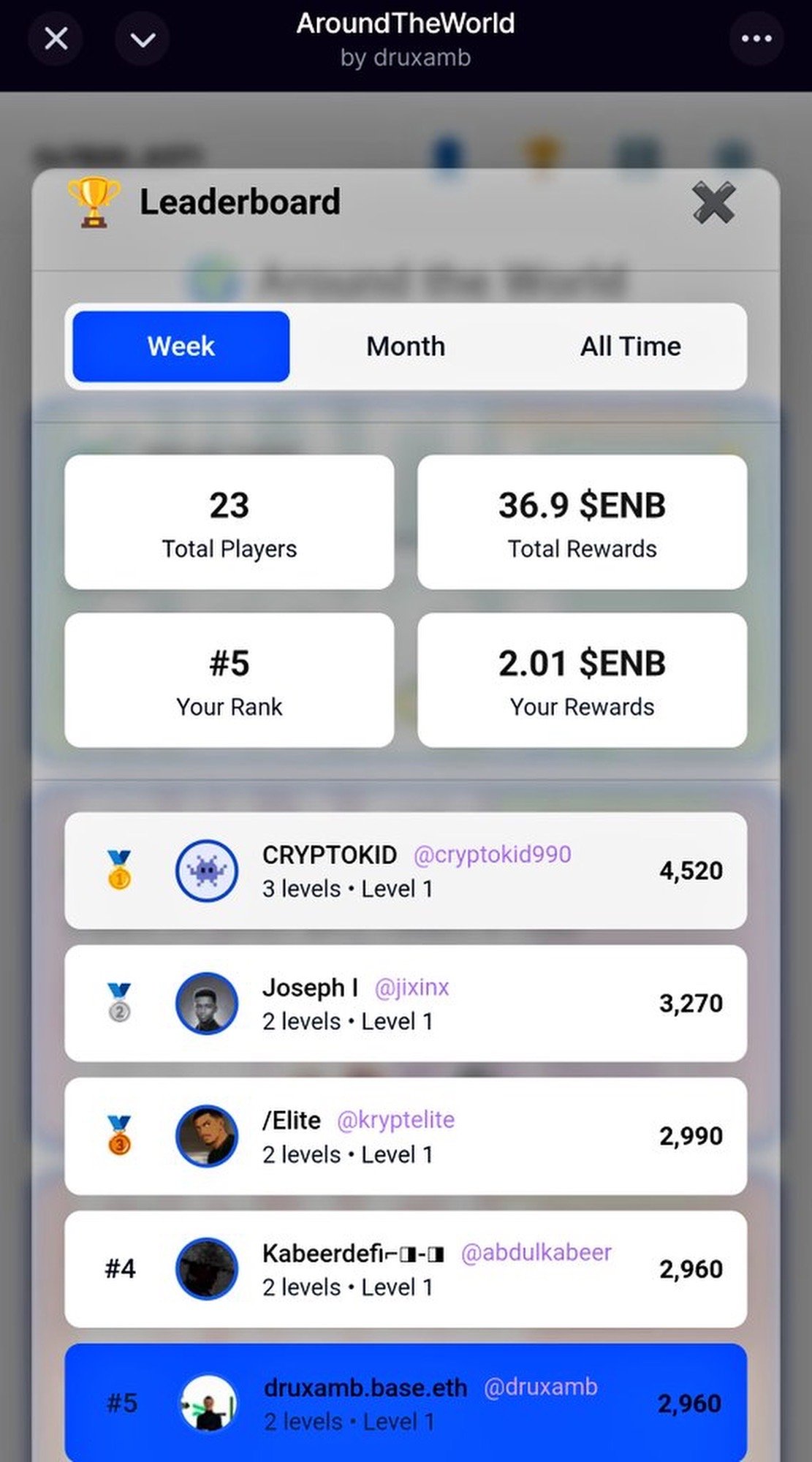
Task: Select the Week leaderboard tab
Action: [x=181, y=346]
